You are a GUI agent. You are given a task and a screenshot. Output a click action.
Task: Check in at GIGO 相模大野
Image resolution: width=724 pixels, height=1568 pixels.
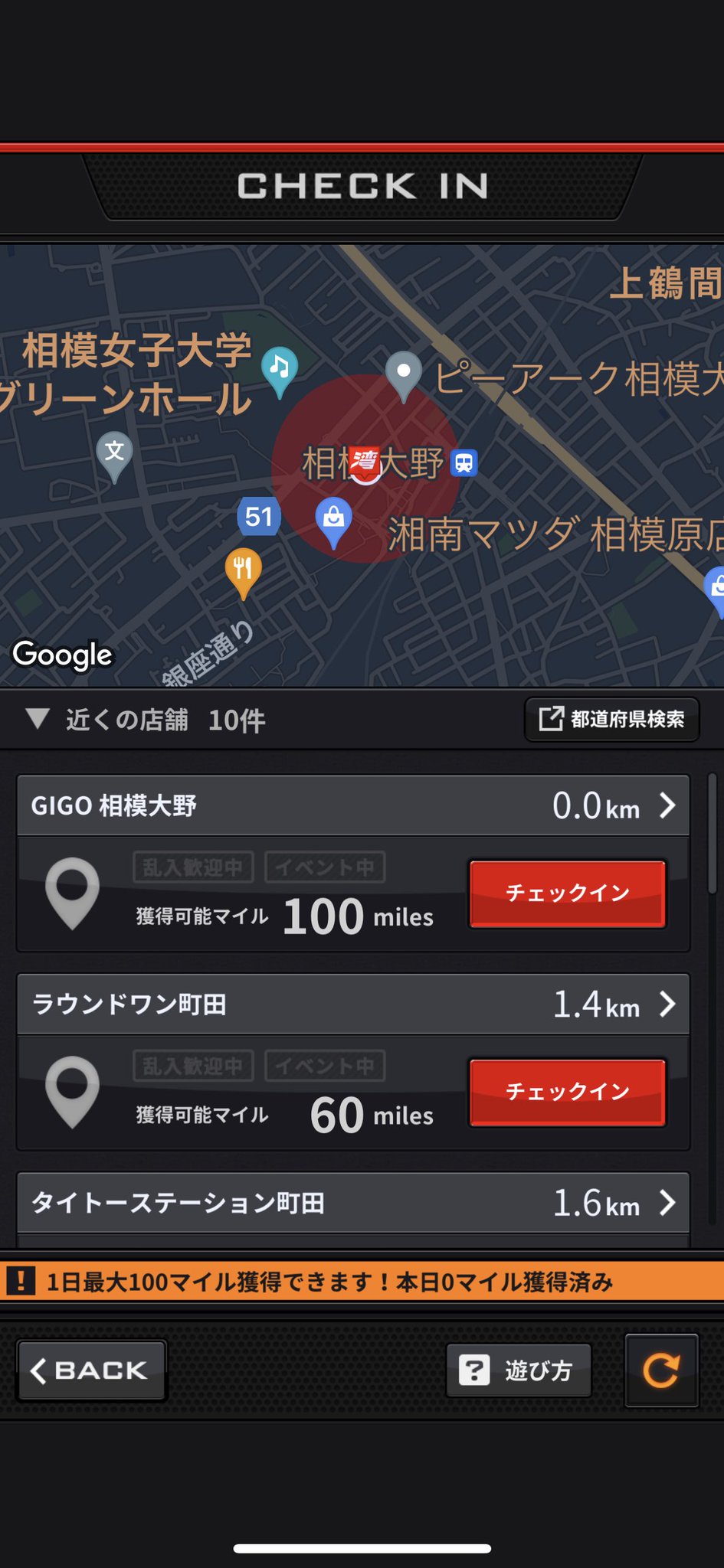[568, 893]
